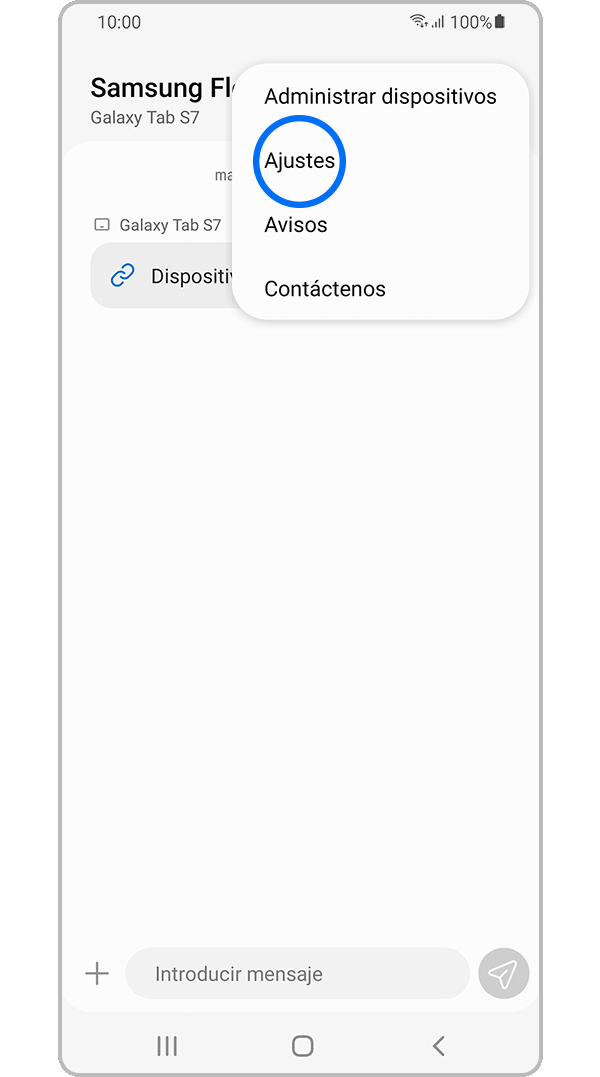Choose Contáctenos from the menu
600x1077 pixels.
[x=325, y=289]
